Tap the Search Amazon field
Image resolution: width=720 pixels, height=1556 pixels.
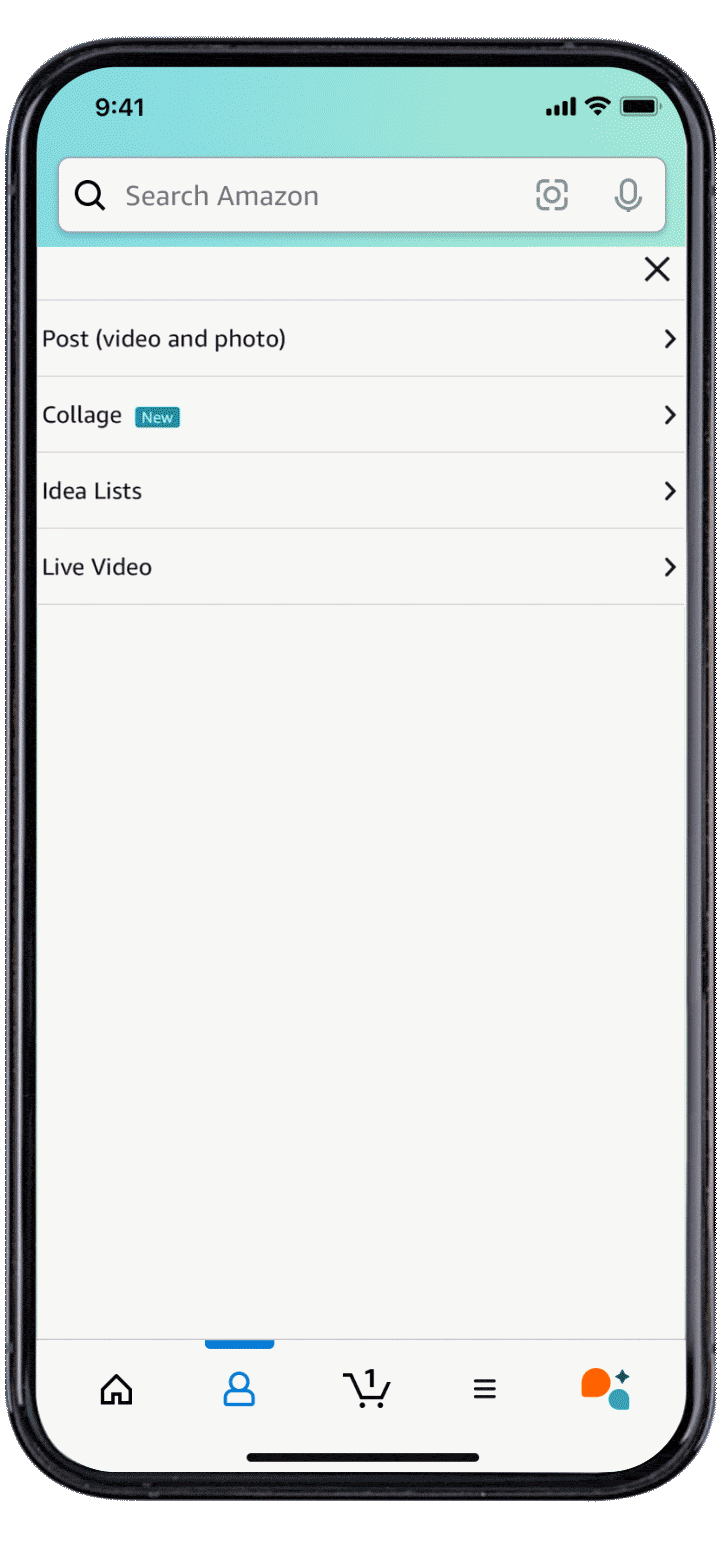[x=300, y=196]
